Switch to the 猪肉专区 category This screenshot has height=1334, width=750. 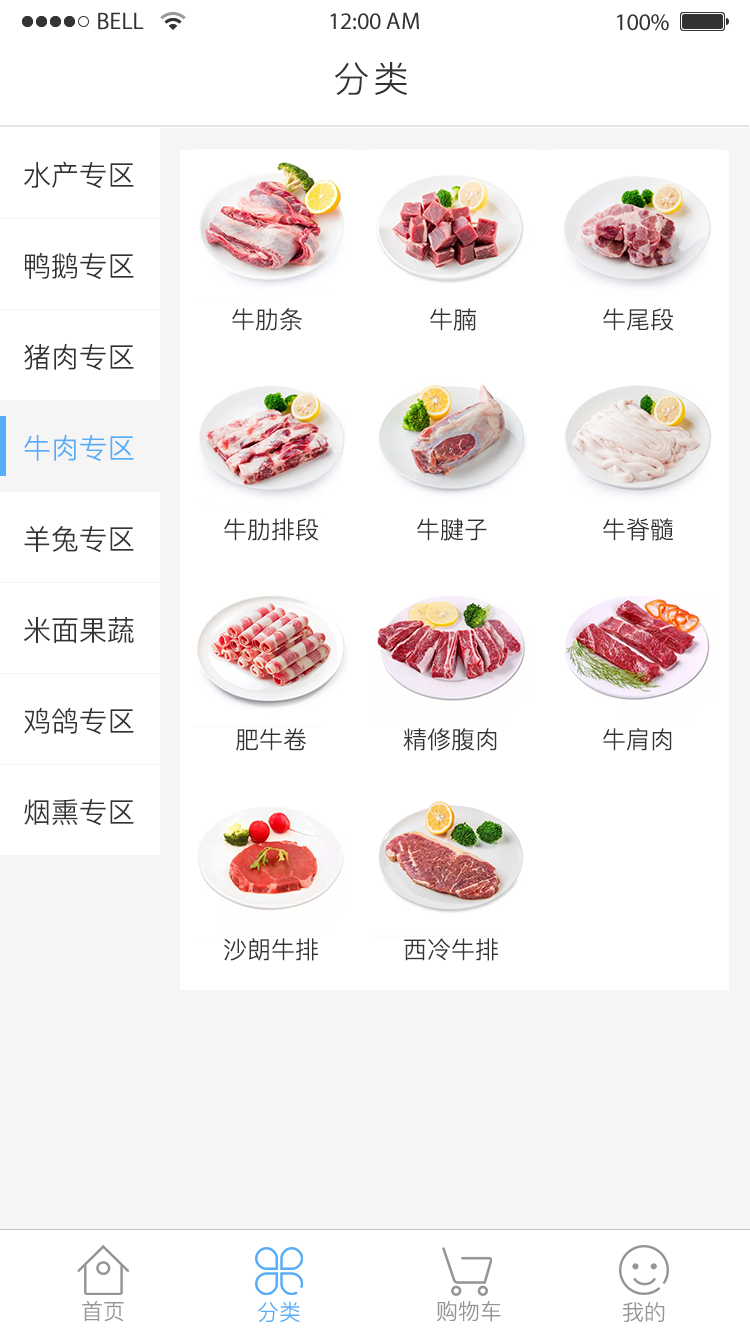pyautogui.click(x=79, y=357)
